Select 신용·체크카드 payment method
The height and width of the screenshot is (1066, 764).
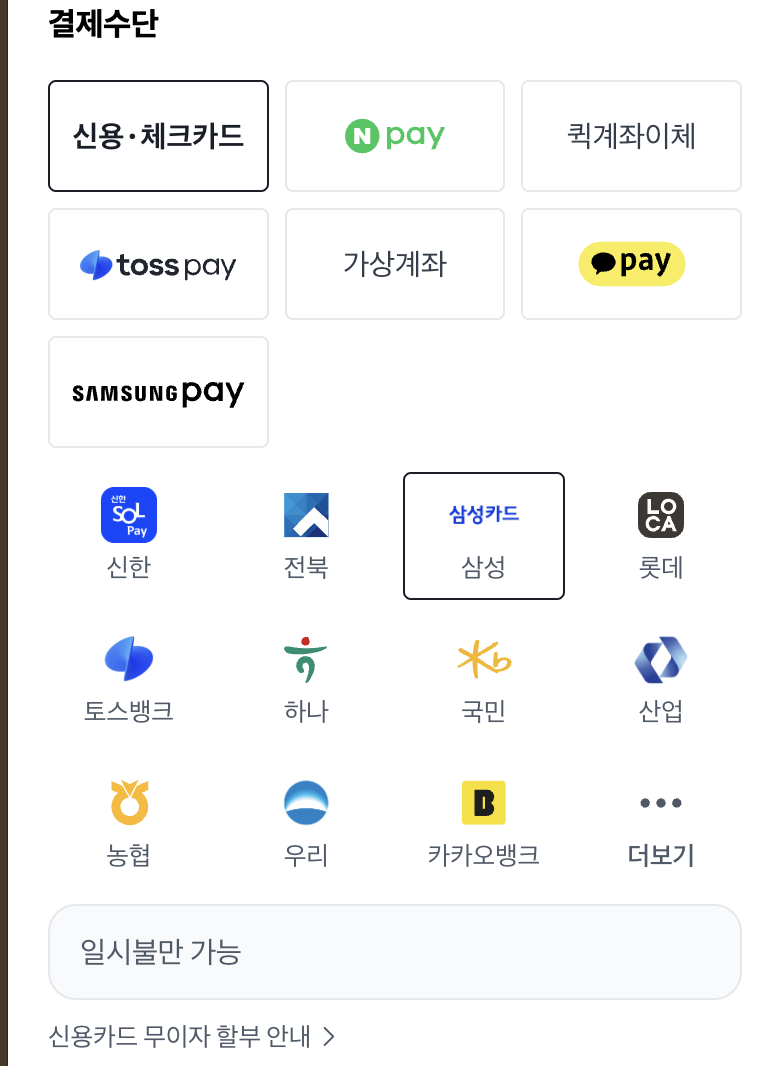point(158,136)
